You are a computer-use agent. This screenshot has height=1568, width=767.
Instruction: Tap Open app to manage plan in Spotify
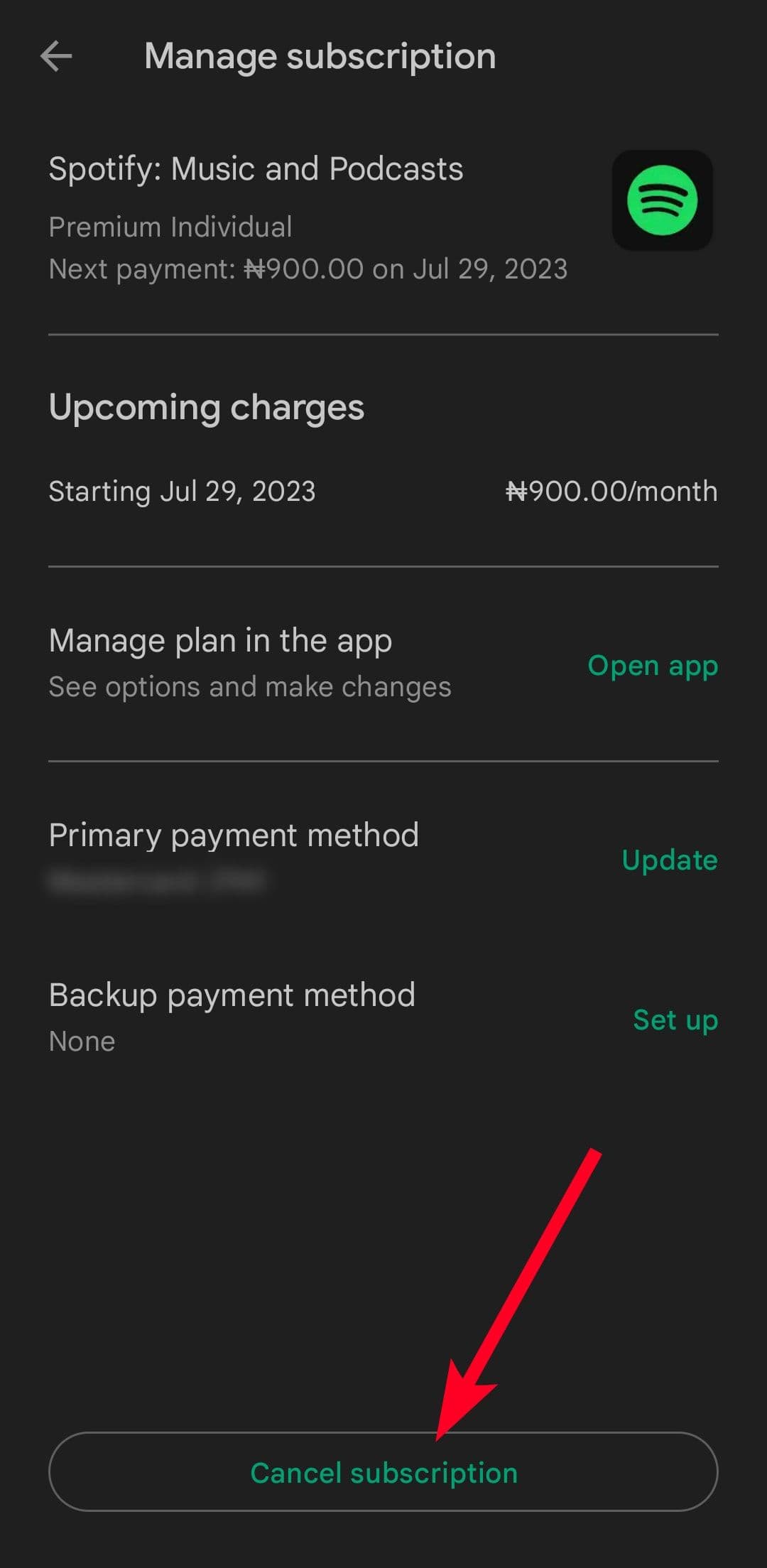pyautogui.click(x=652, y=666)
